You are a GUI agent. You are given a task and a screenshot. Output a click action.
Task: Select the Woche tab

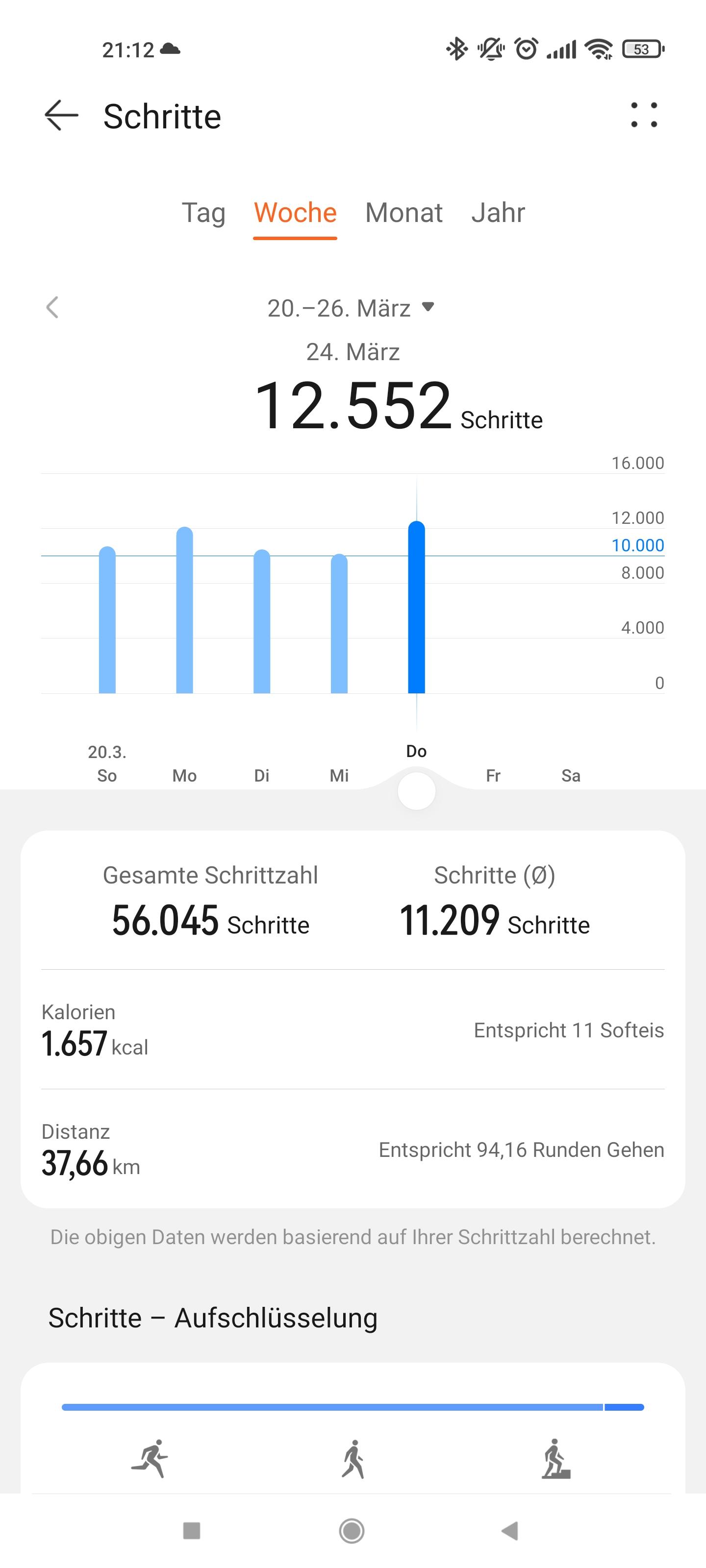pos(295,213)
